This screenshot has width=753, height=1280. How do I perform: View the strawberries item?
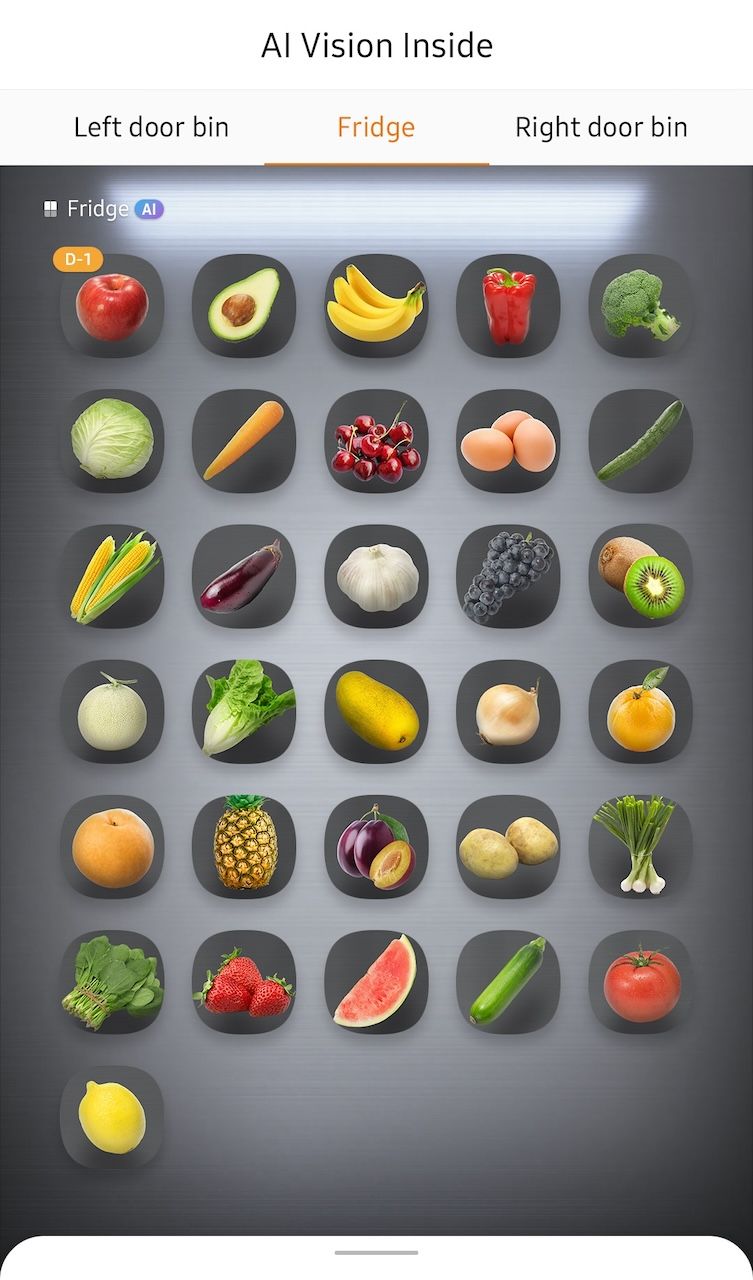244,982
